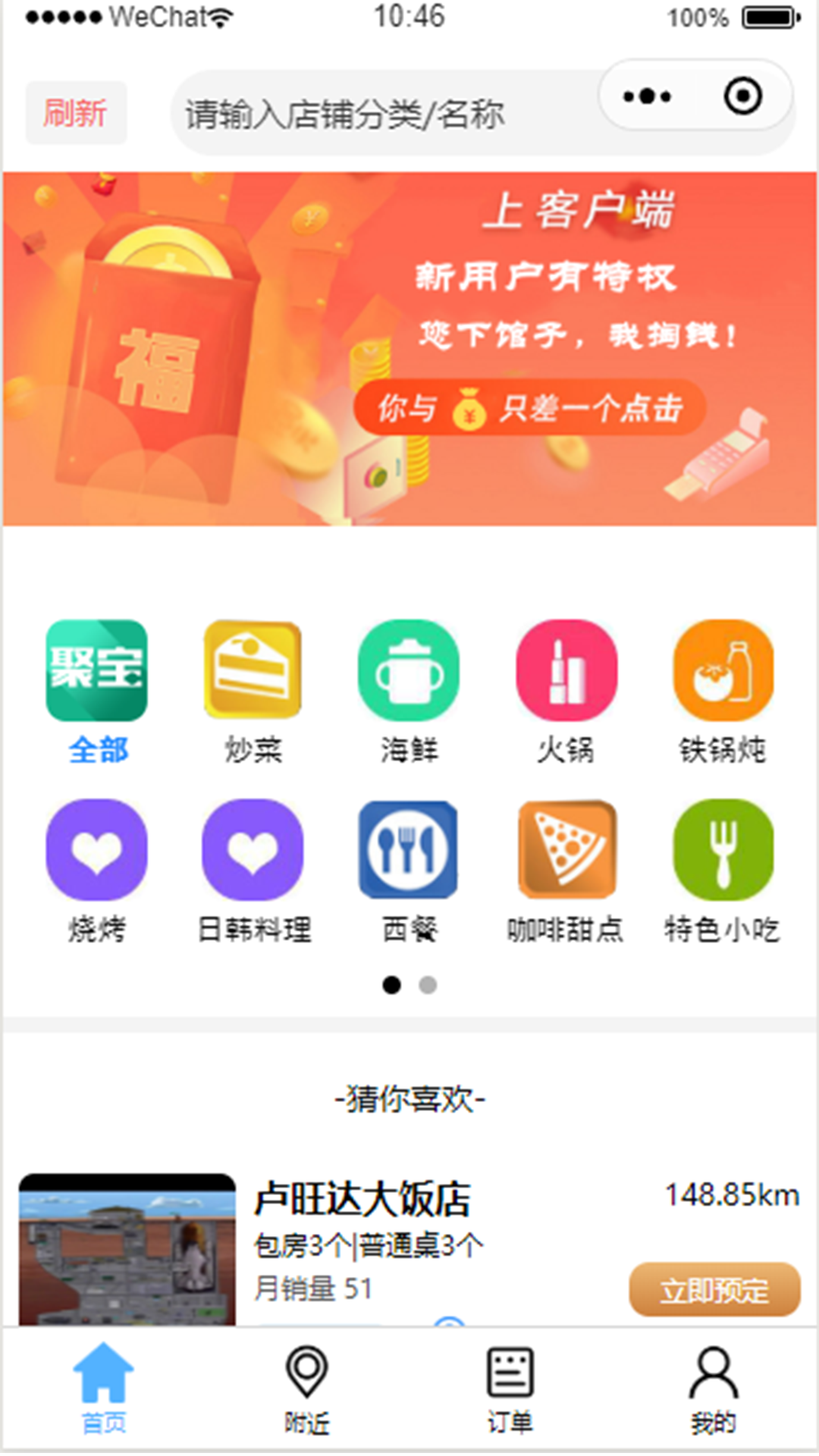Focus the shop category/name search box

tap(379, 115)
